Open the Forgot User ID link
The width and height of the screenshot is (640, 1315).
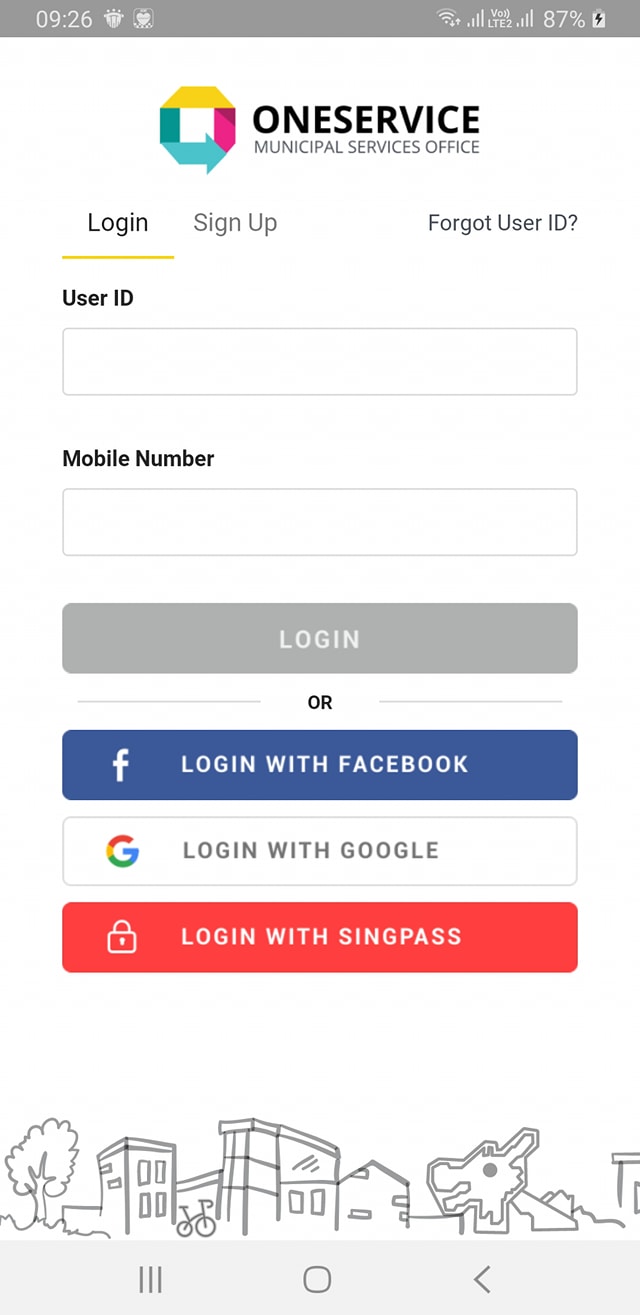502,223
